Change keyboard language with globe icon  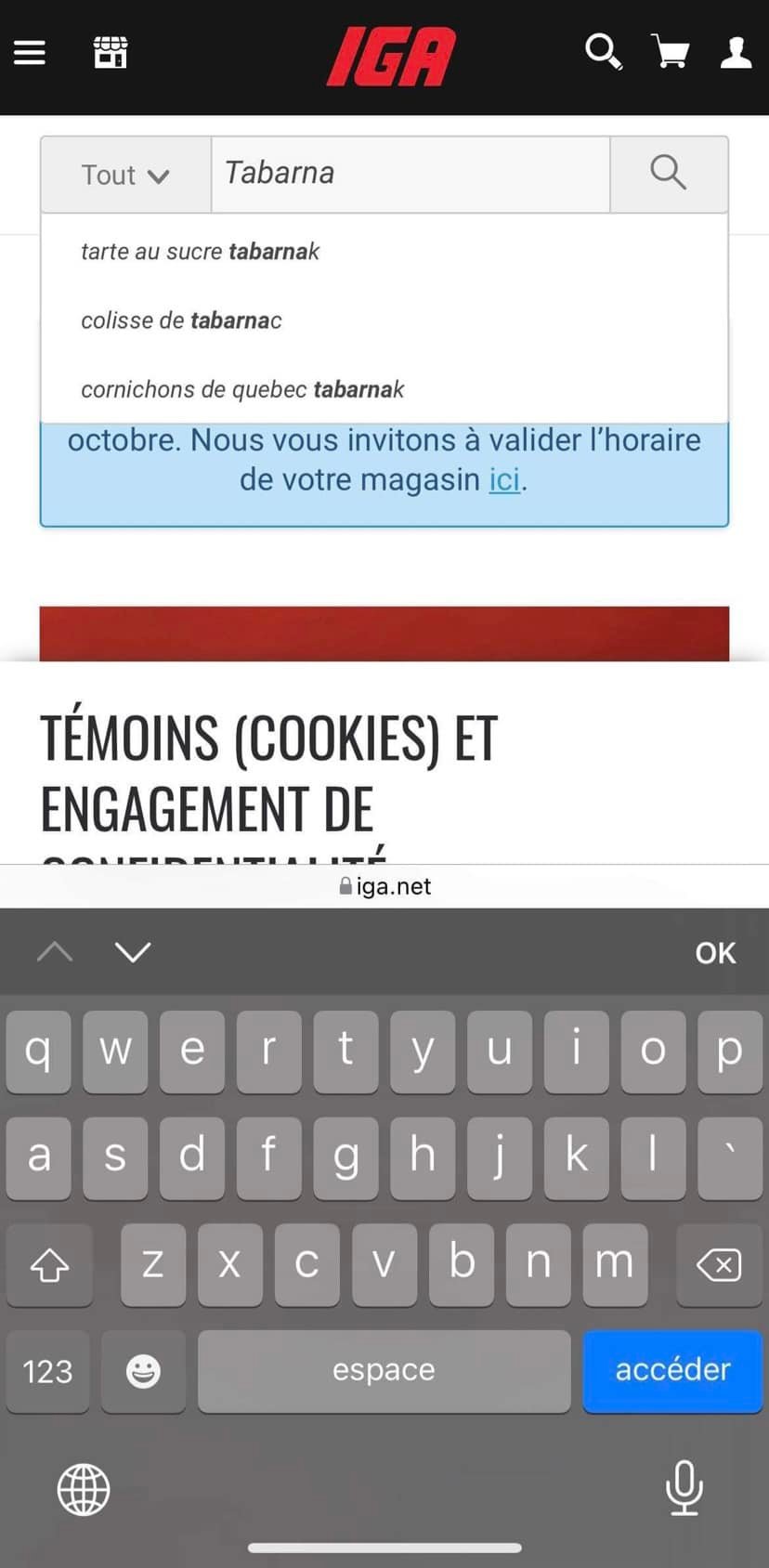tap(84, 1489)
